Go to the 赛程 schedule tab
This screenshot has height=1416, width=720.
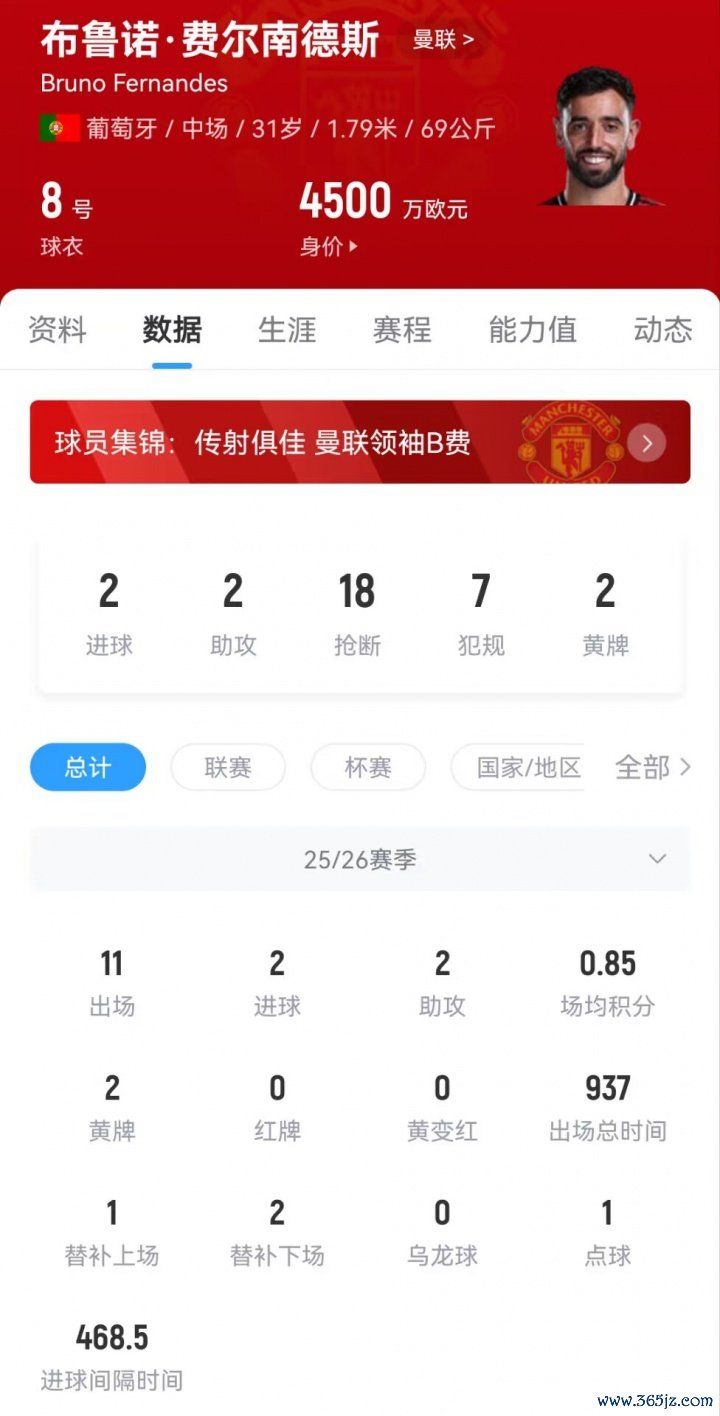pos(402,330)
